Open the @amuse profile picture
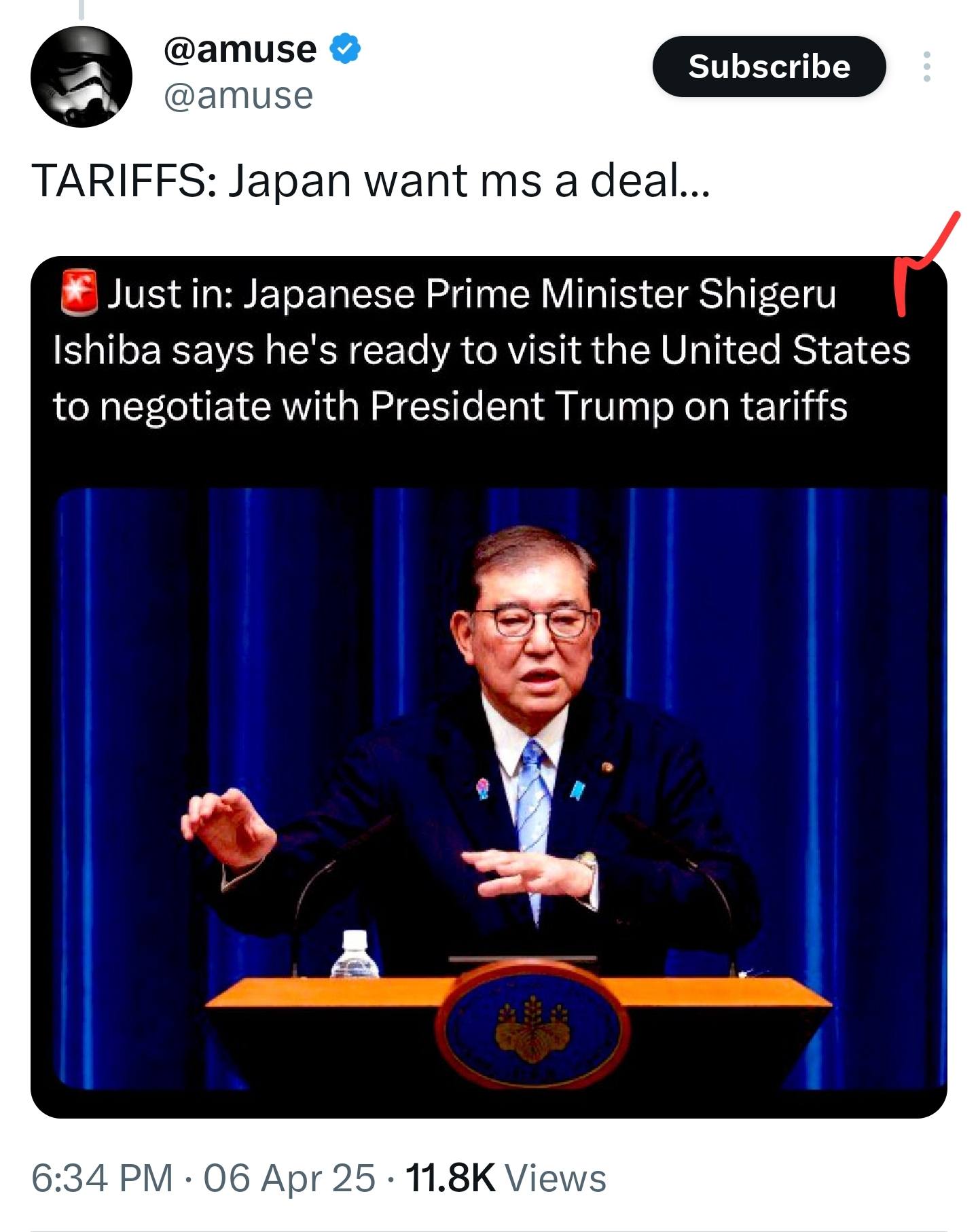 [x=81, y=77]
